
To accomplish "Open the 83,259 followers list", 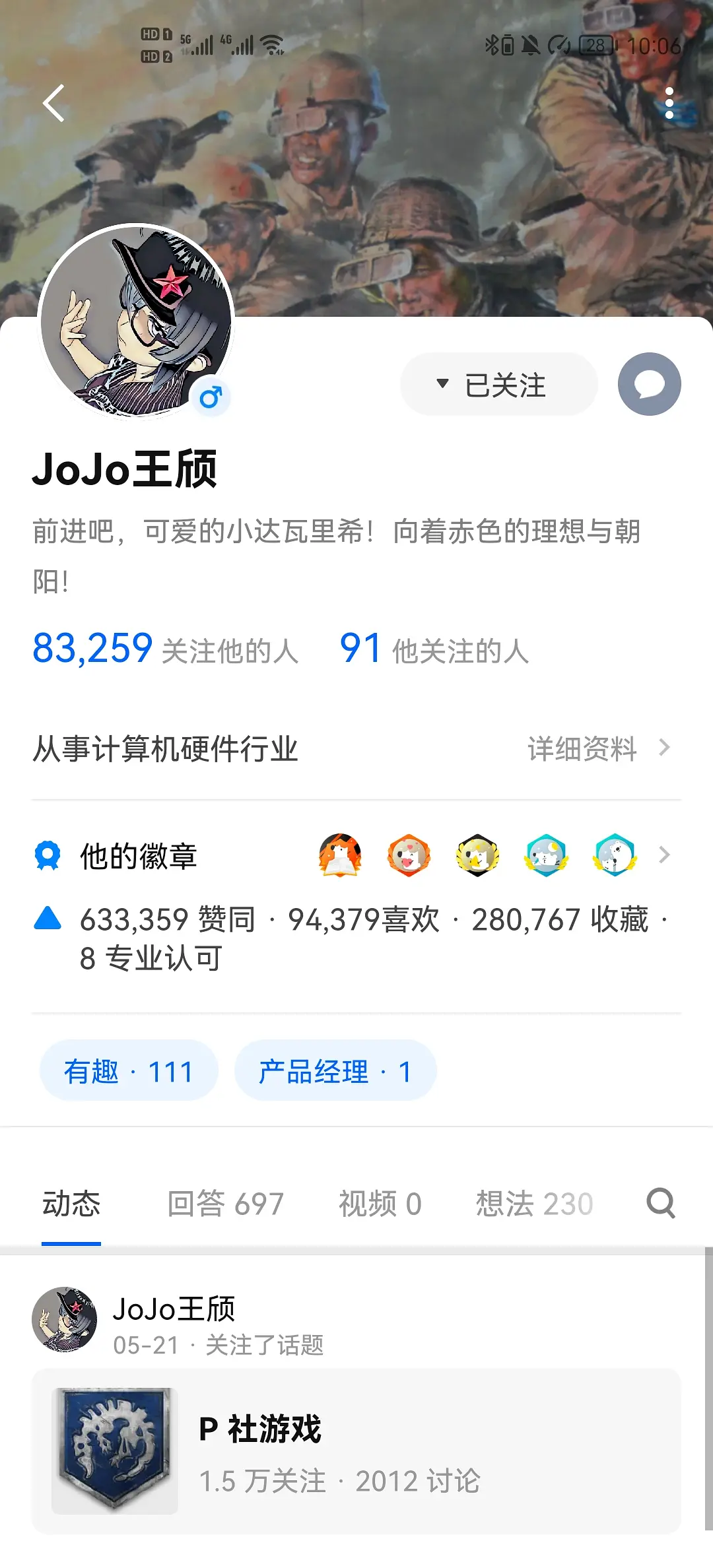I will (165, 649).
